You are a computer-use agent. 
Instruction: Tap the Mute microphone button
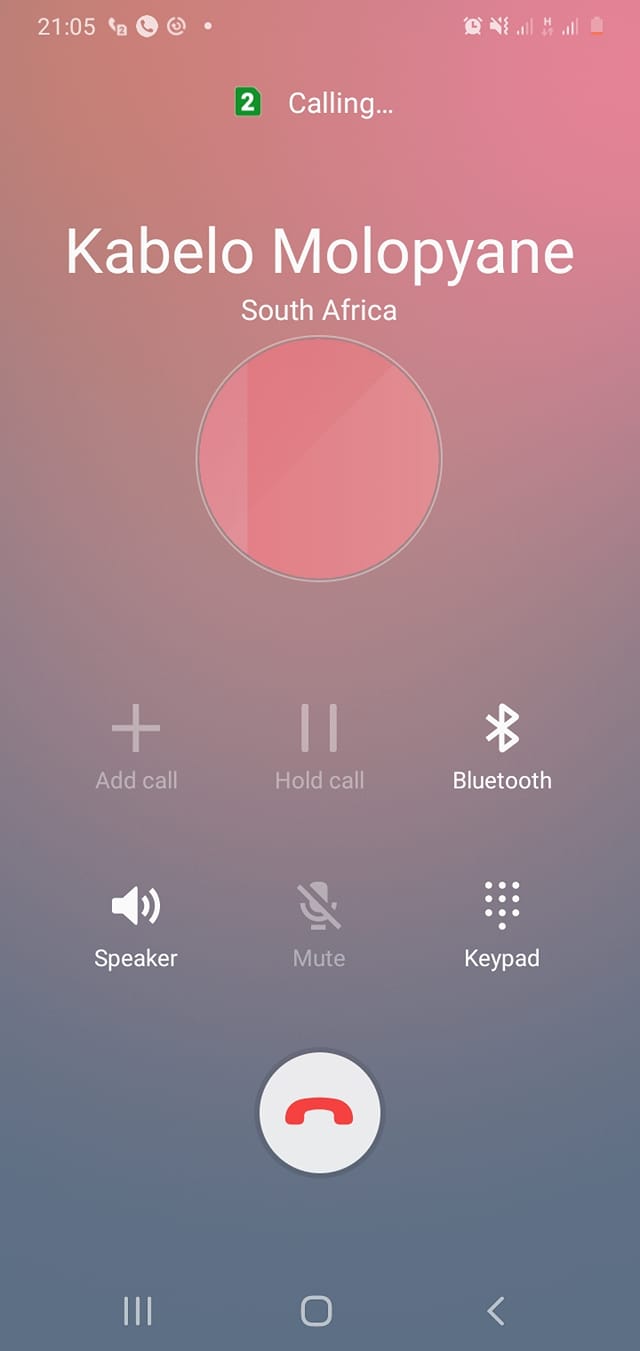(x=319, y=925)
